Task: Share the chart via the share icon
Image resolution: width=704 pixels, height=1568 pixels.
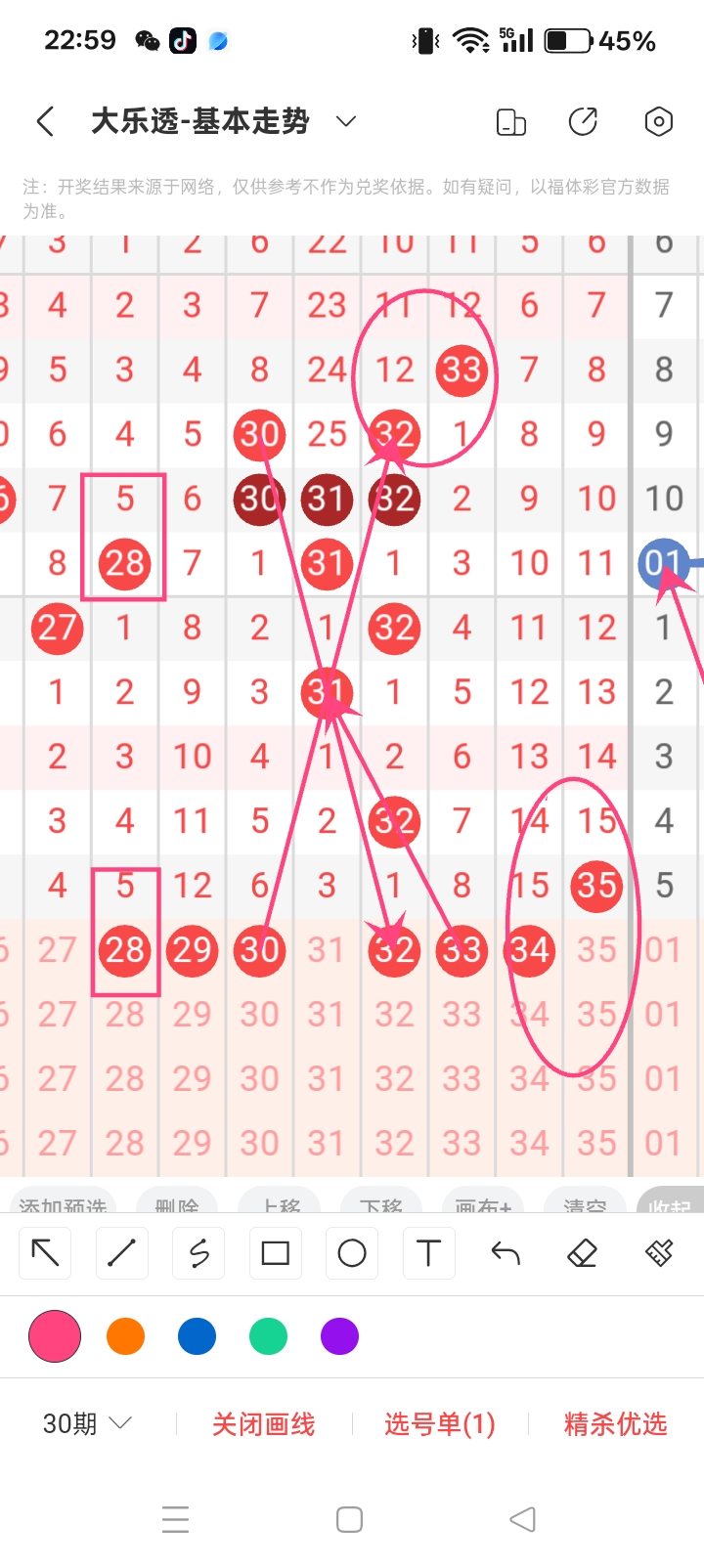Action: pos(584,122)
